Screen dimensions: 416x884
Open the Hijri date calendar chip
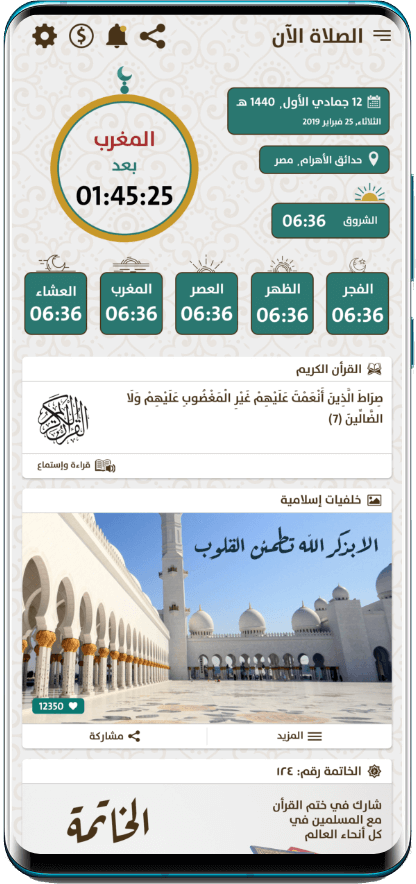click(308, 111)
